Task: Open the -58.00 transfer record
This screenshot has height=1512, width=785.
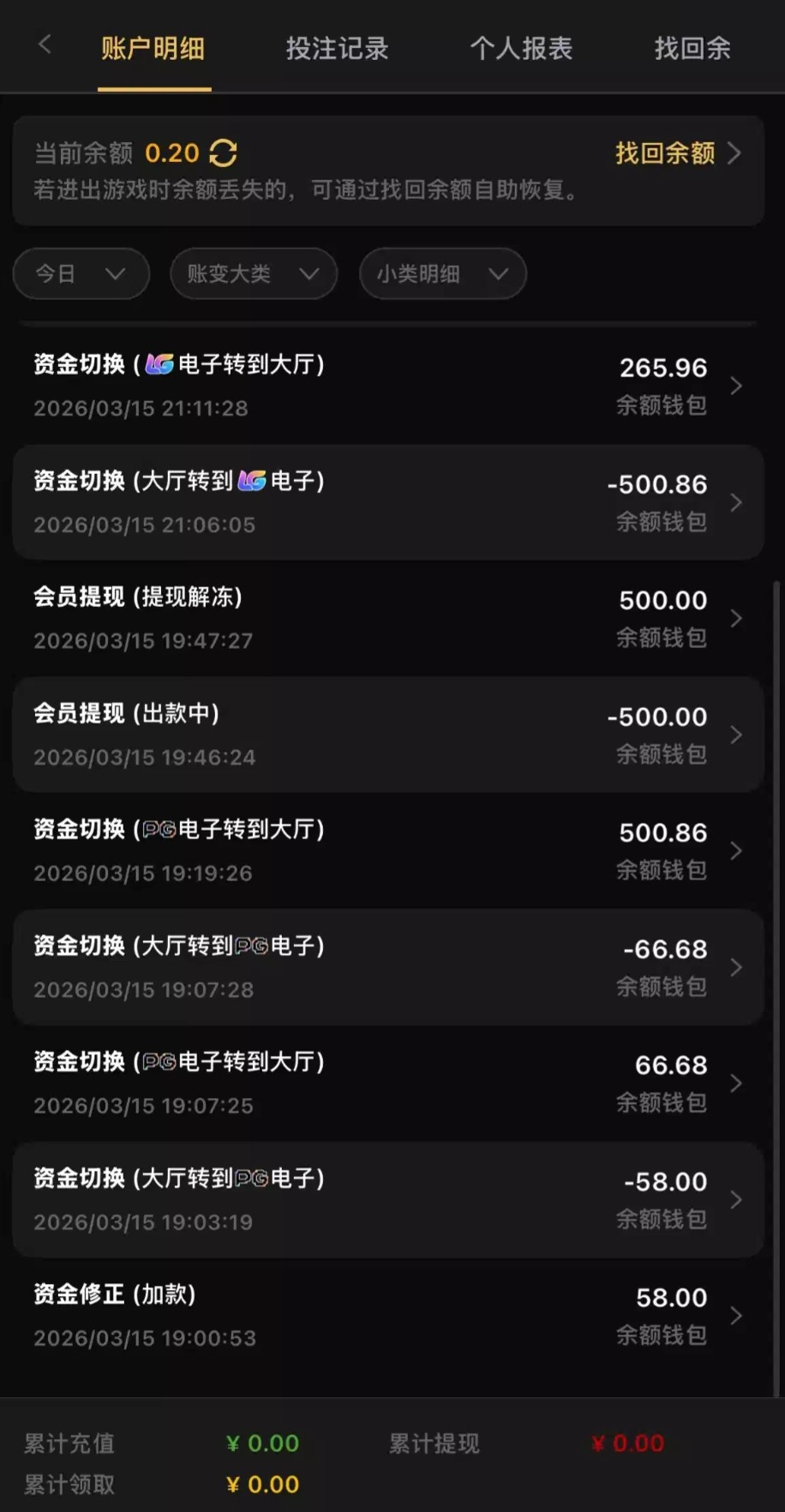Action: click(387, 1199)
